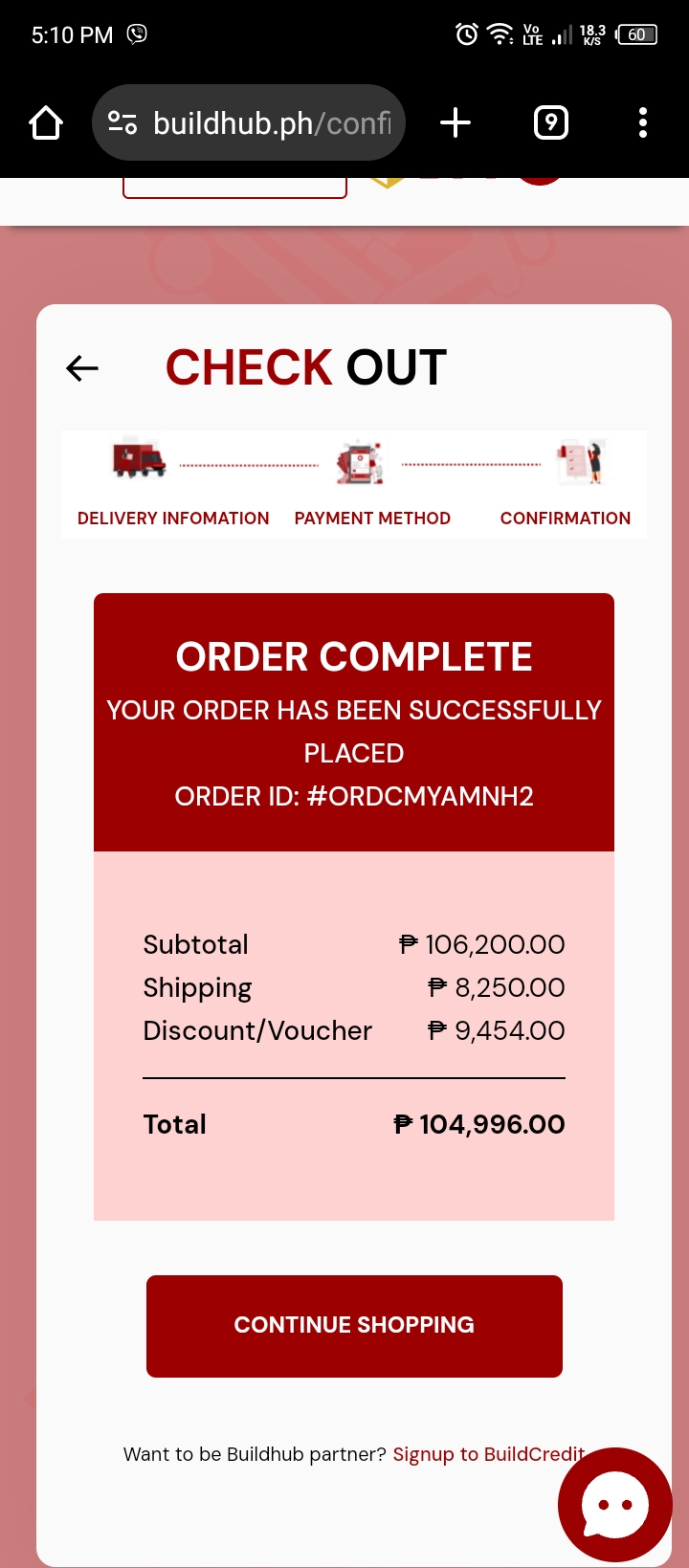Viewport: 689px width, 1568px height.
Task: Open the chat support bubble
Action: point(614,1505)
